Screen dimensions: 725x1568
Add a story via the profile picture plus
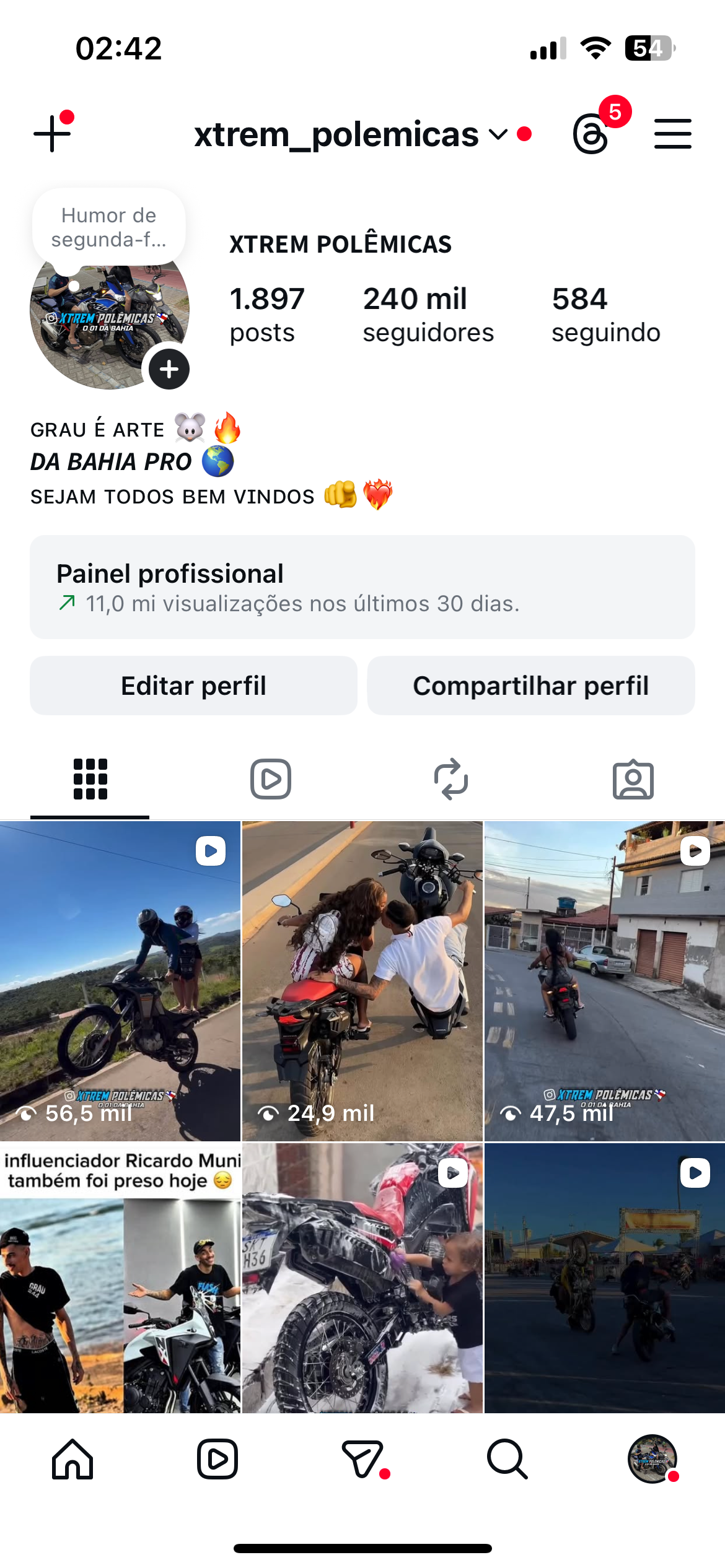(169, 370)
